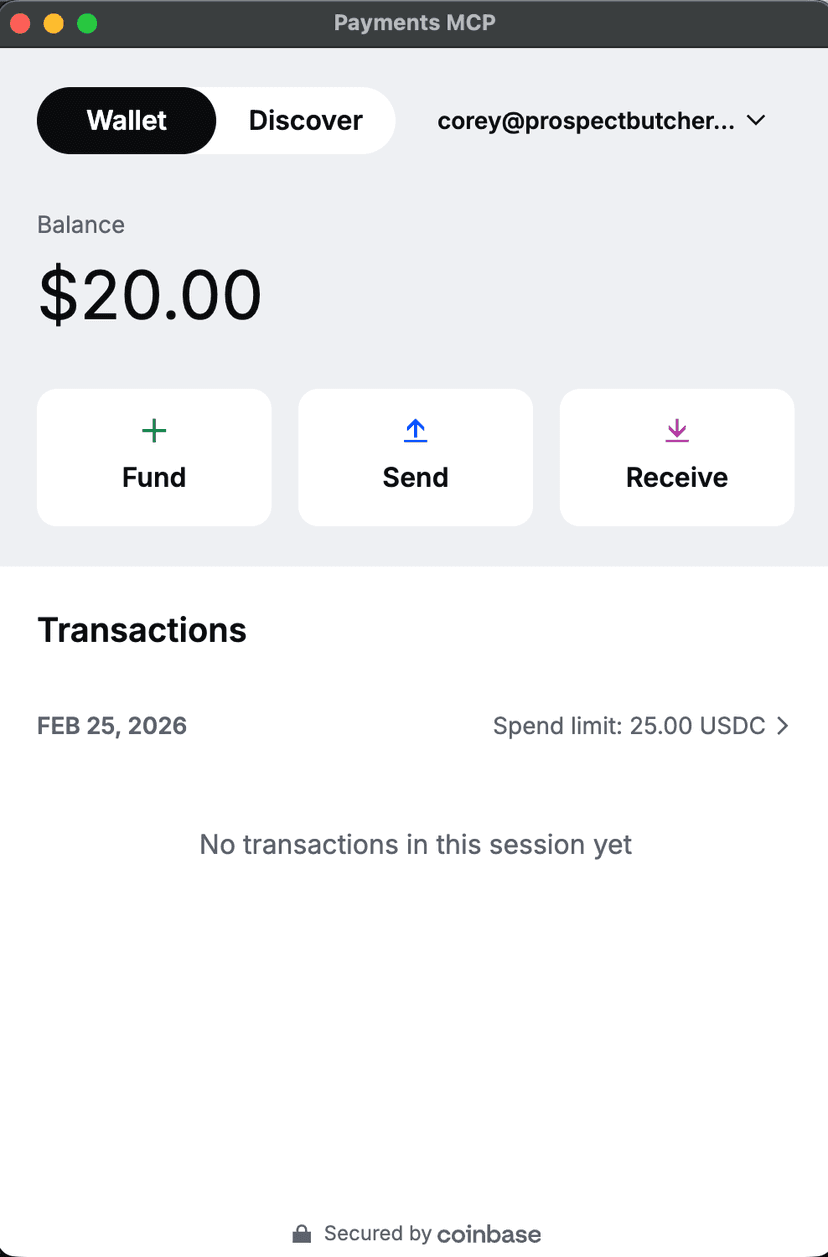Viewport: 828px width, 1257px height.
Task: Click the $20.00 balance amount
Action: click(x=150, y=294)
